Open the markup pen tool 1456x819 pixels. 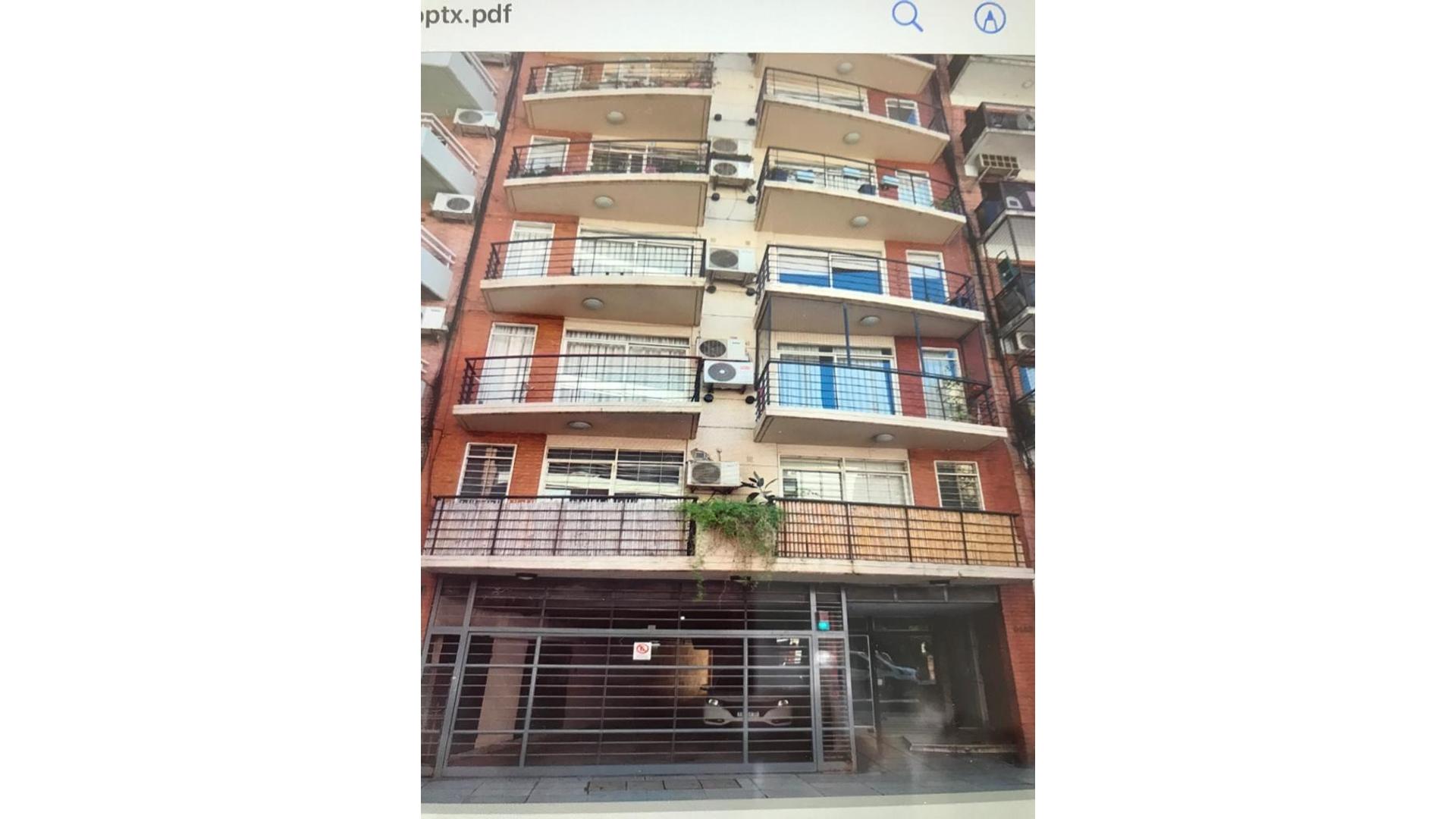coord(990,18)
